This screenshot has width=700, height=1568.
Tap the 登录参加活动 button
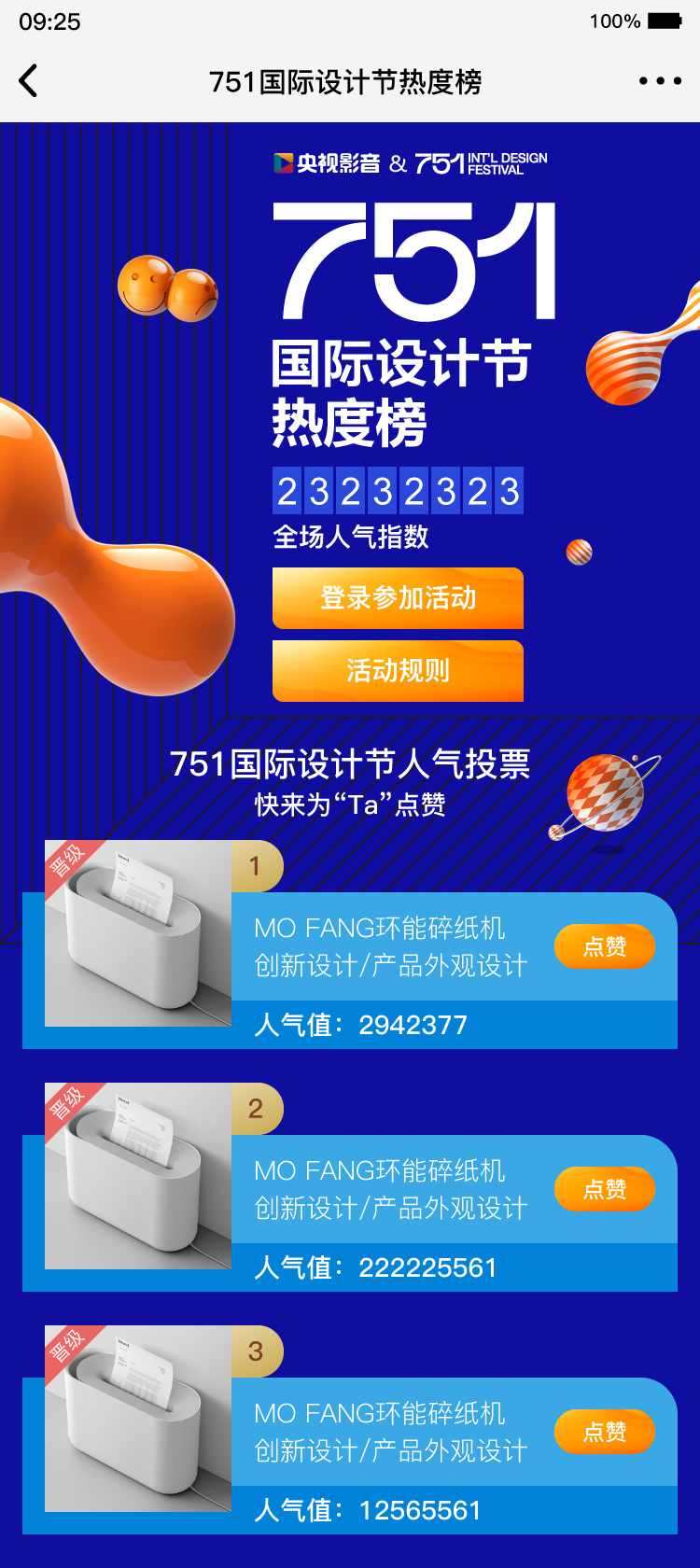tap(398, 597)
